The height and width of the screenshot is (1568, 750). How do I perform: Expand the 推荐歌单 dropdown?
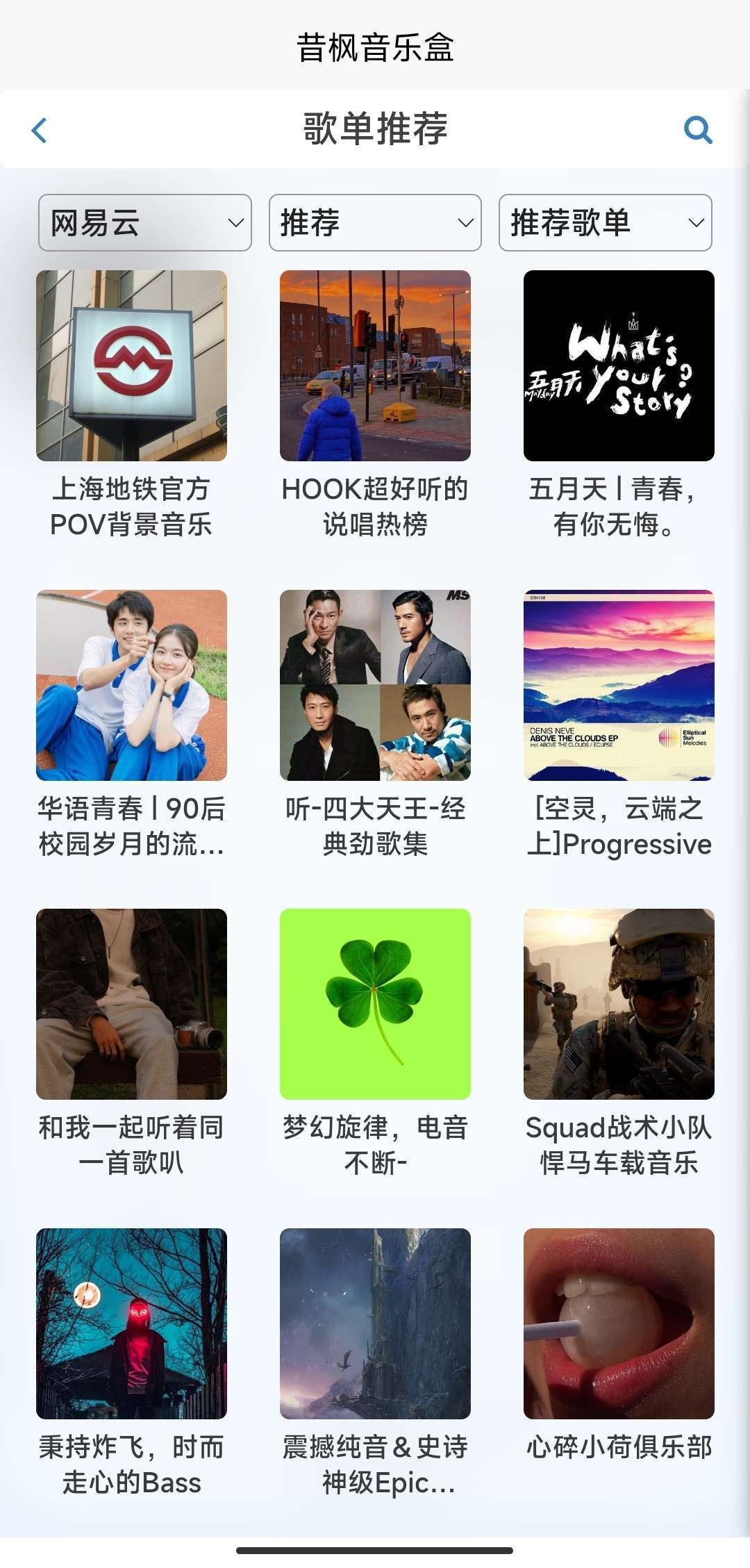(x=606, y=222)
